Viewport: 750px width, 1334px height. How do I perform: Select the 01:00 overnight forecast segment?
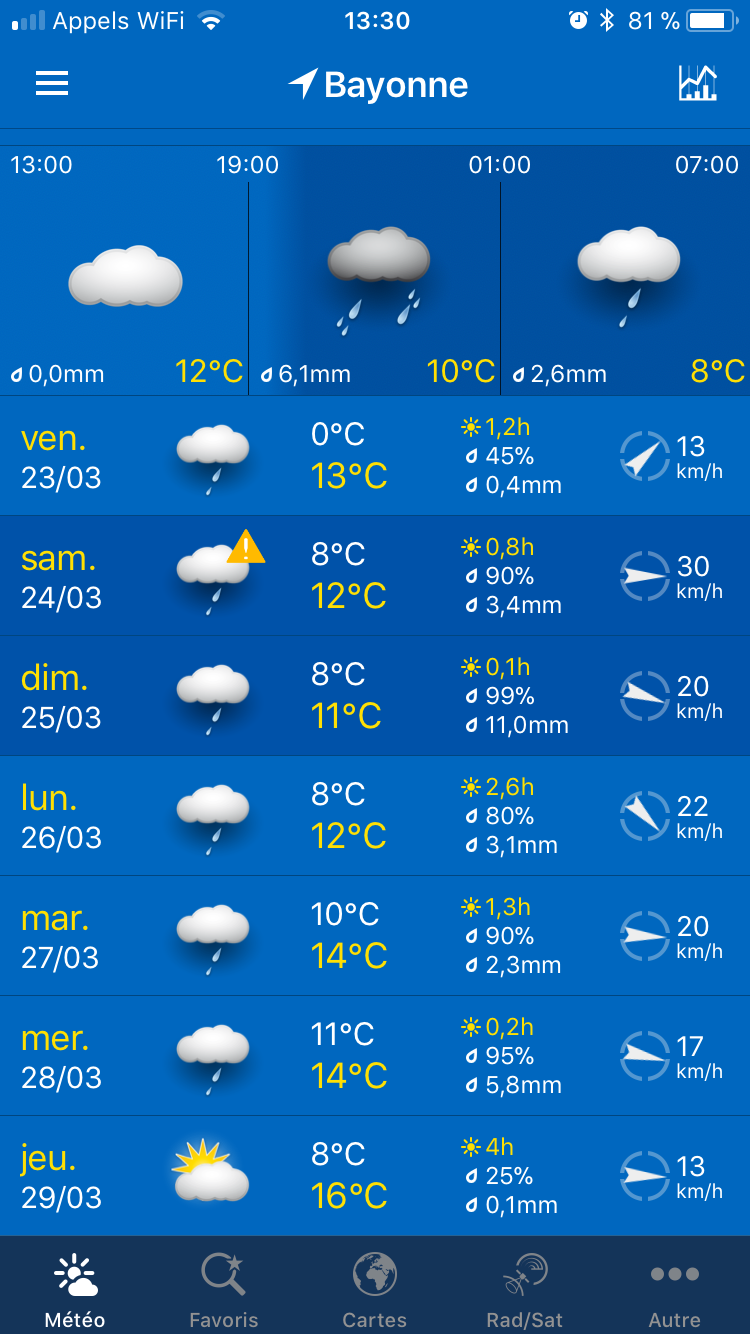[x=624, y=270]
